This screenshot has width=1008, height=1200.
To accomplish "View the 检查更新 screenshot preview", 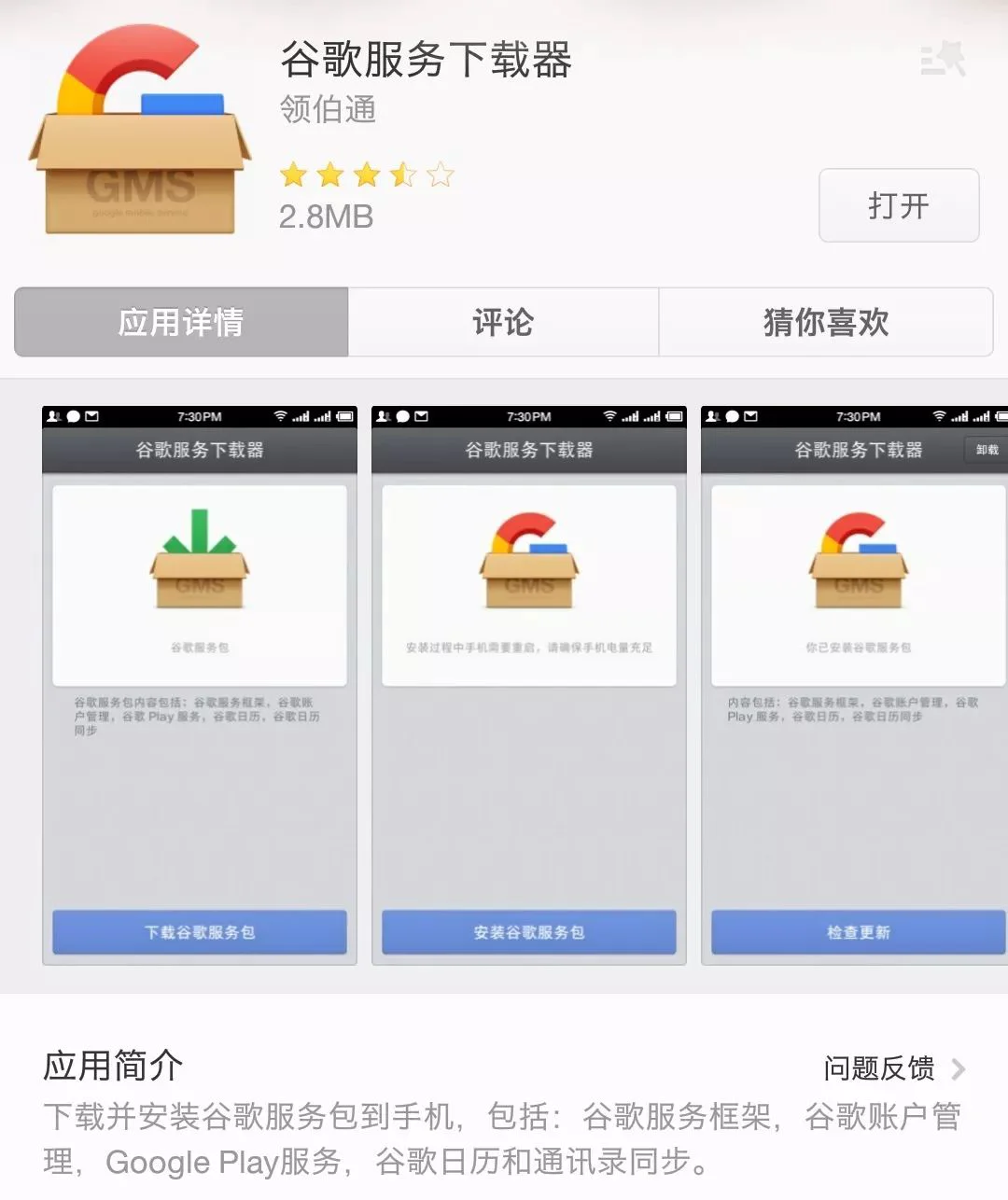I will pos(855,686).
